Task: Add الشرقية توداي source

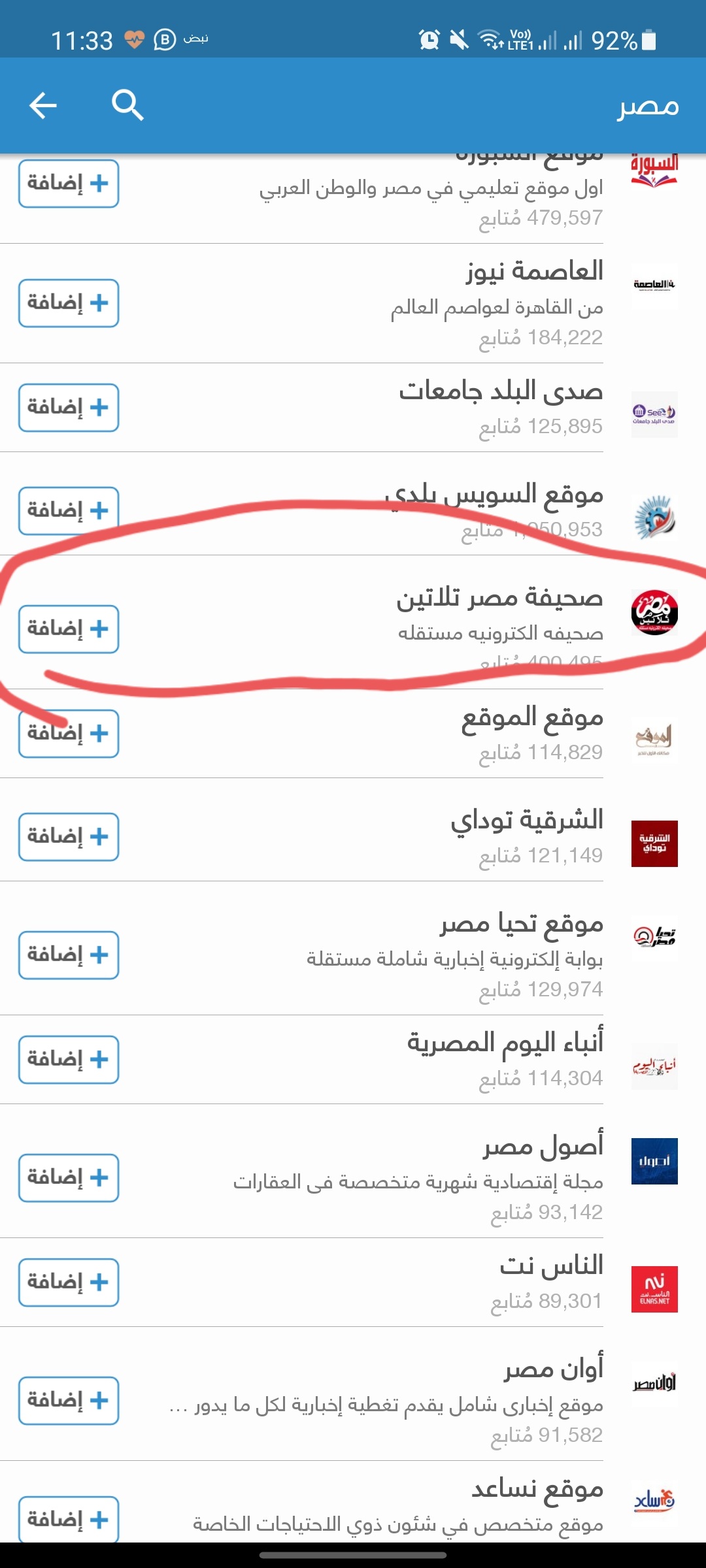Action: pyautogui.click(x=69, y=837)
